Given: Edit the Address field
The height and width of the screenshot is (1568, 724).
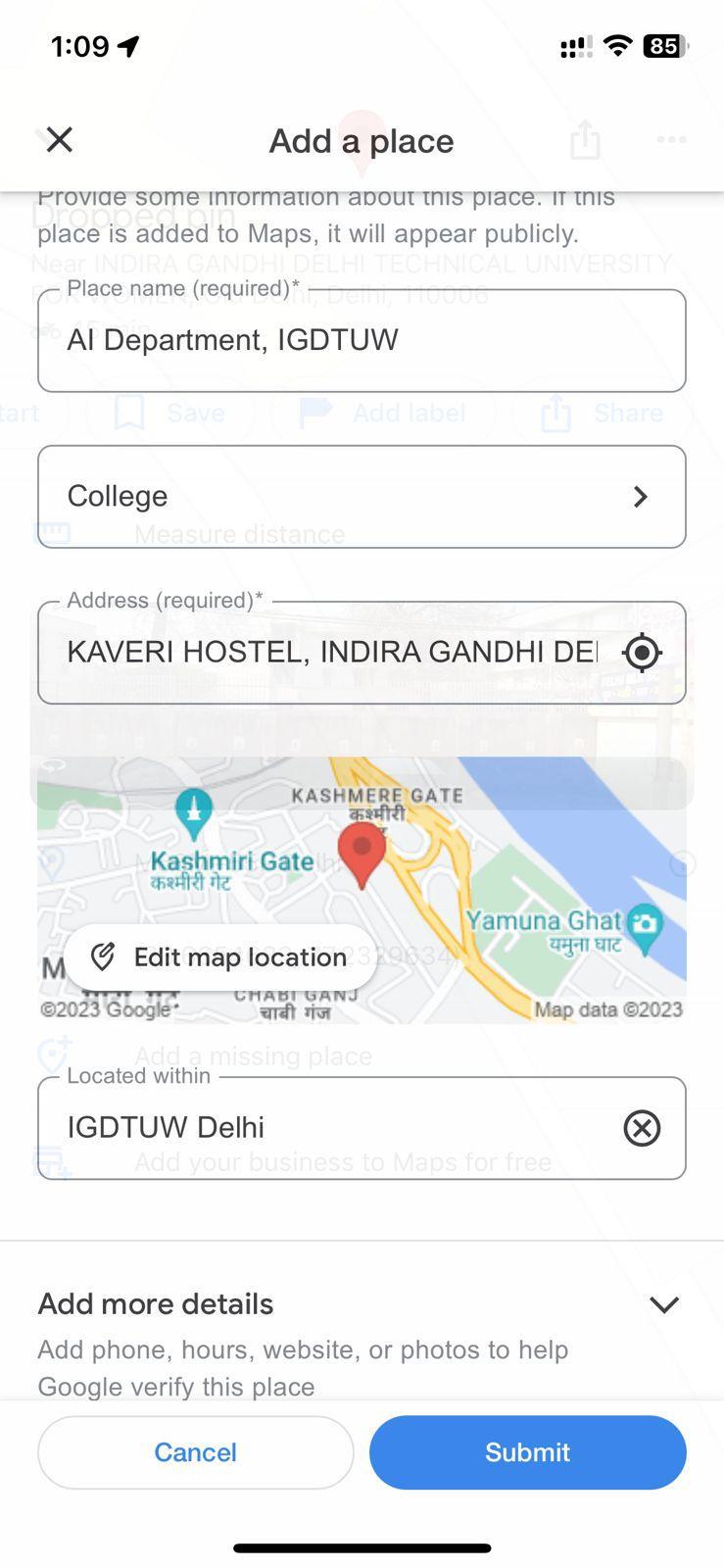Looking at the screenshot, I should 331,652.
